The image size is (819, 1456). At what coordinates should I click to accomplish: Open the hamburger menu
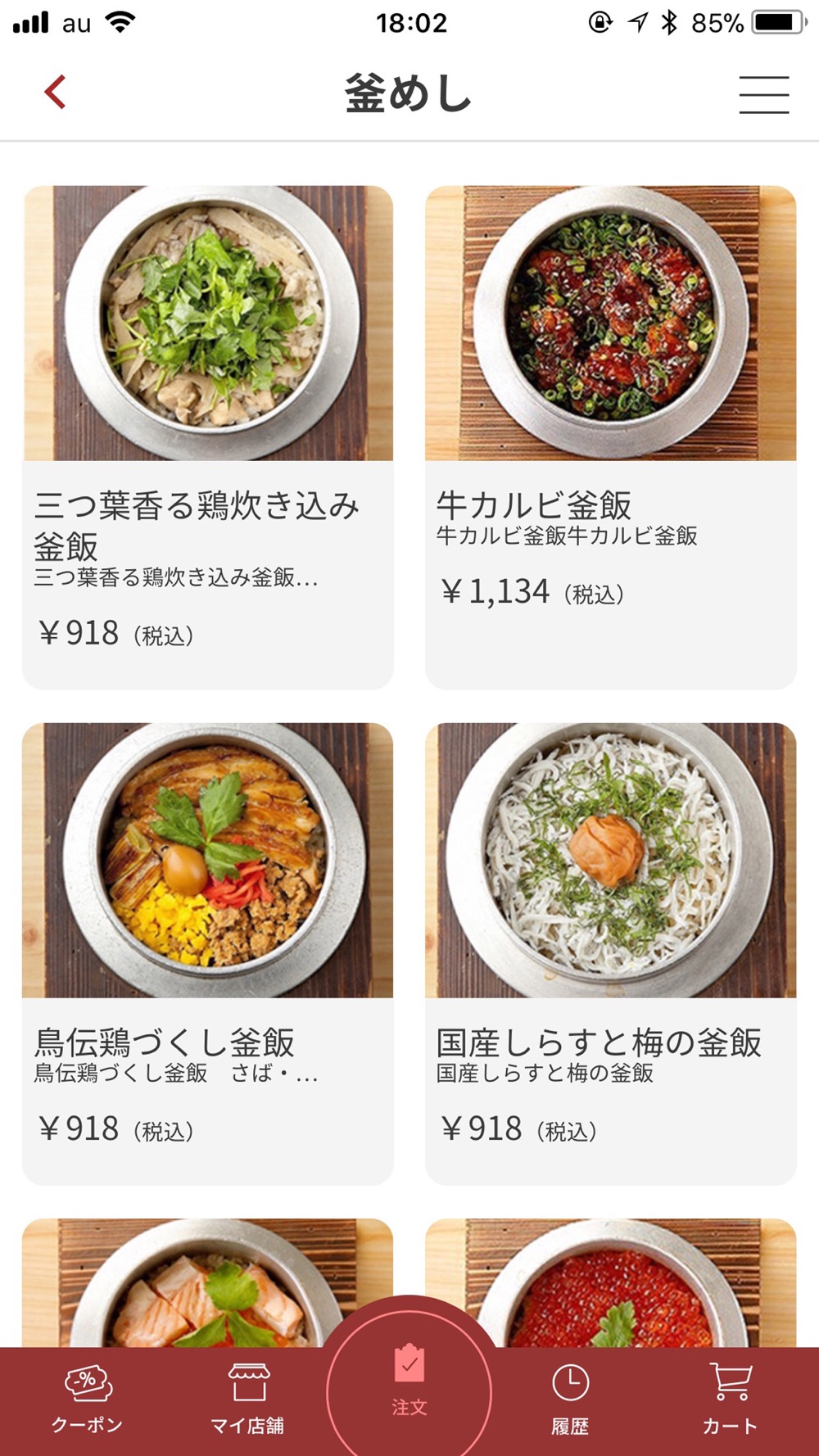tap(763, 94)
